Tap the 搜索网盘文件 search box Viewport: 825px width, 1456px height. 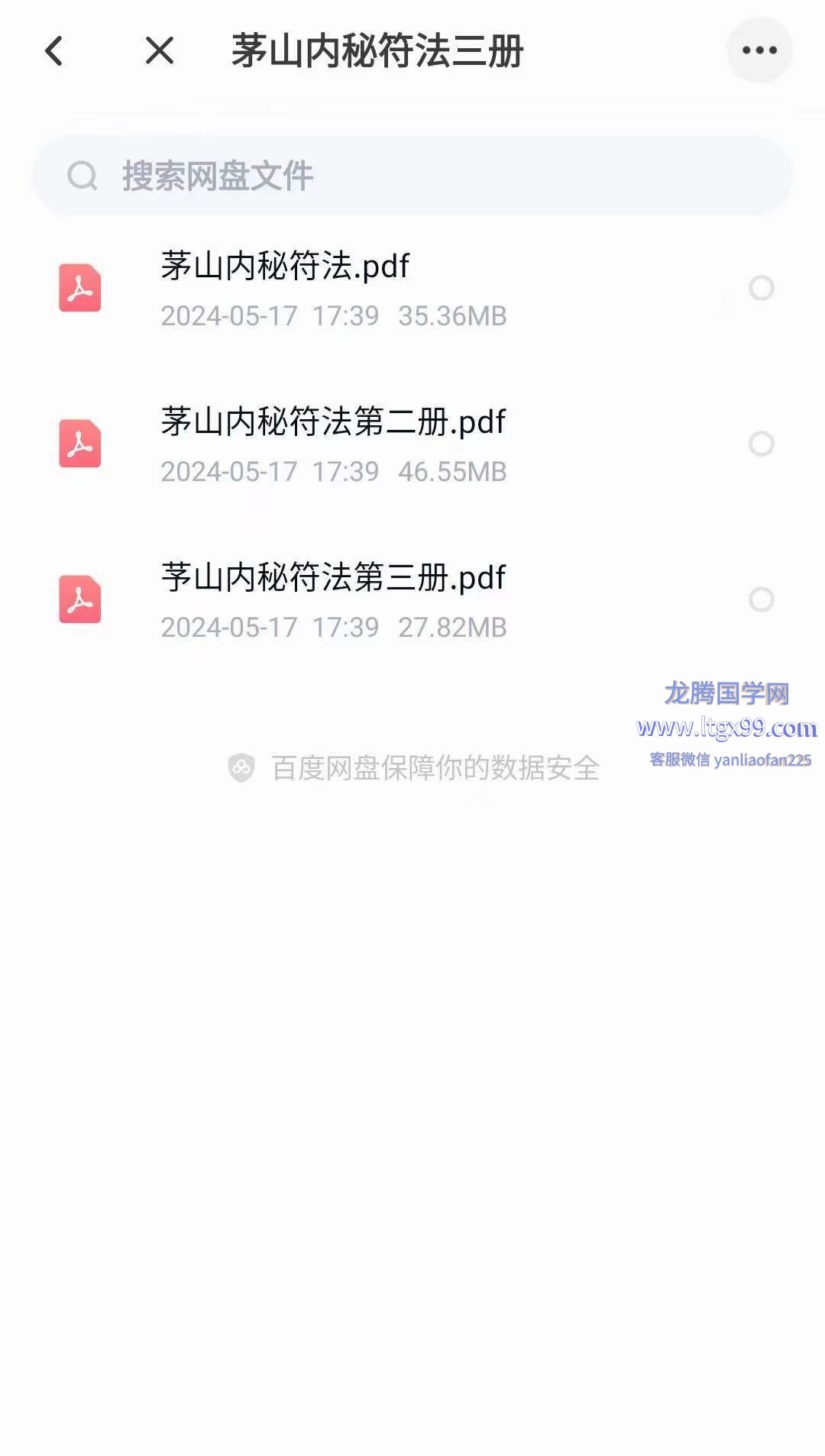[x=412, y=176]
